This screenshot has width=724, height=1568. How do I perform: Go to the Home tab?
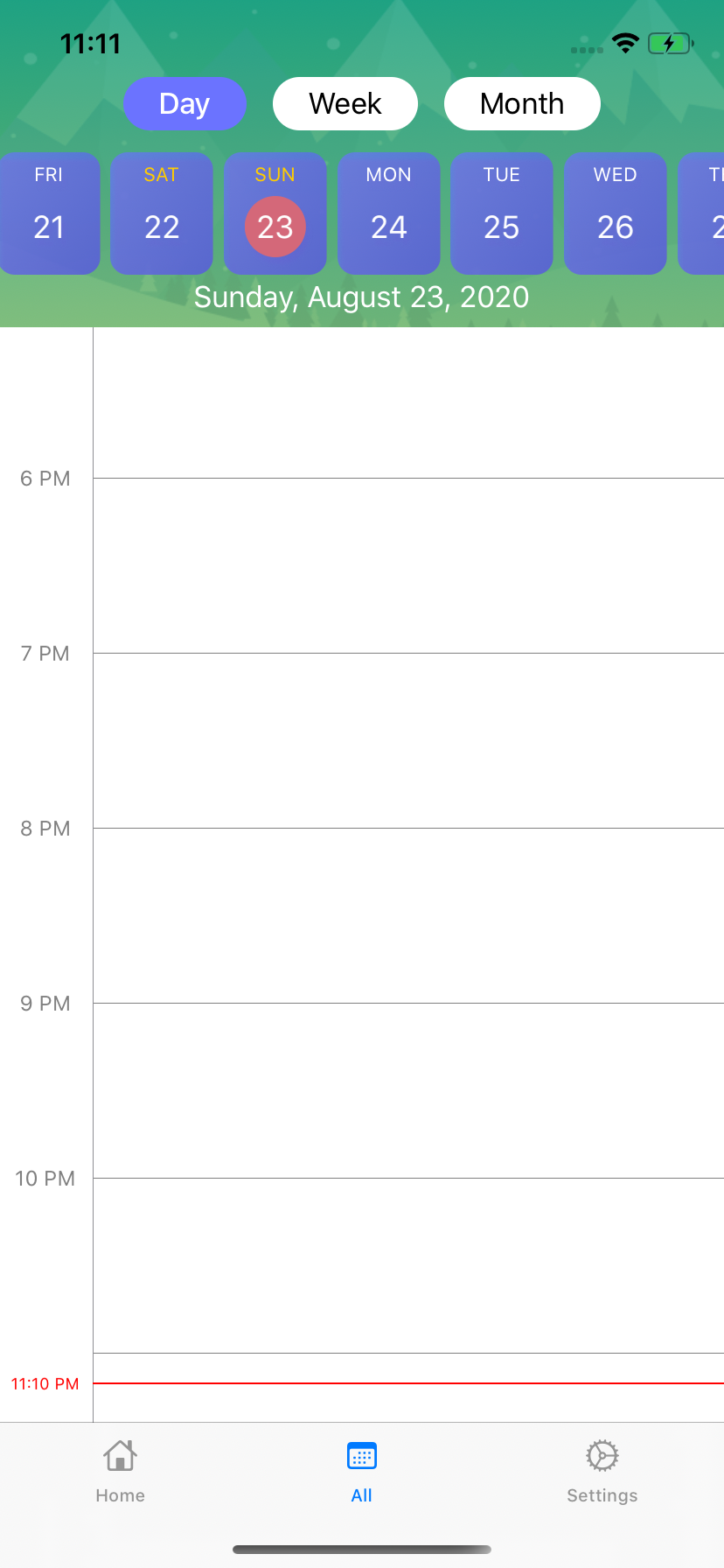coord(121,1472)
